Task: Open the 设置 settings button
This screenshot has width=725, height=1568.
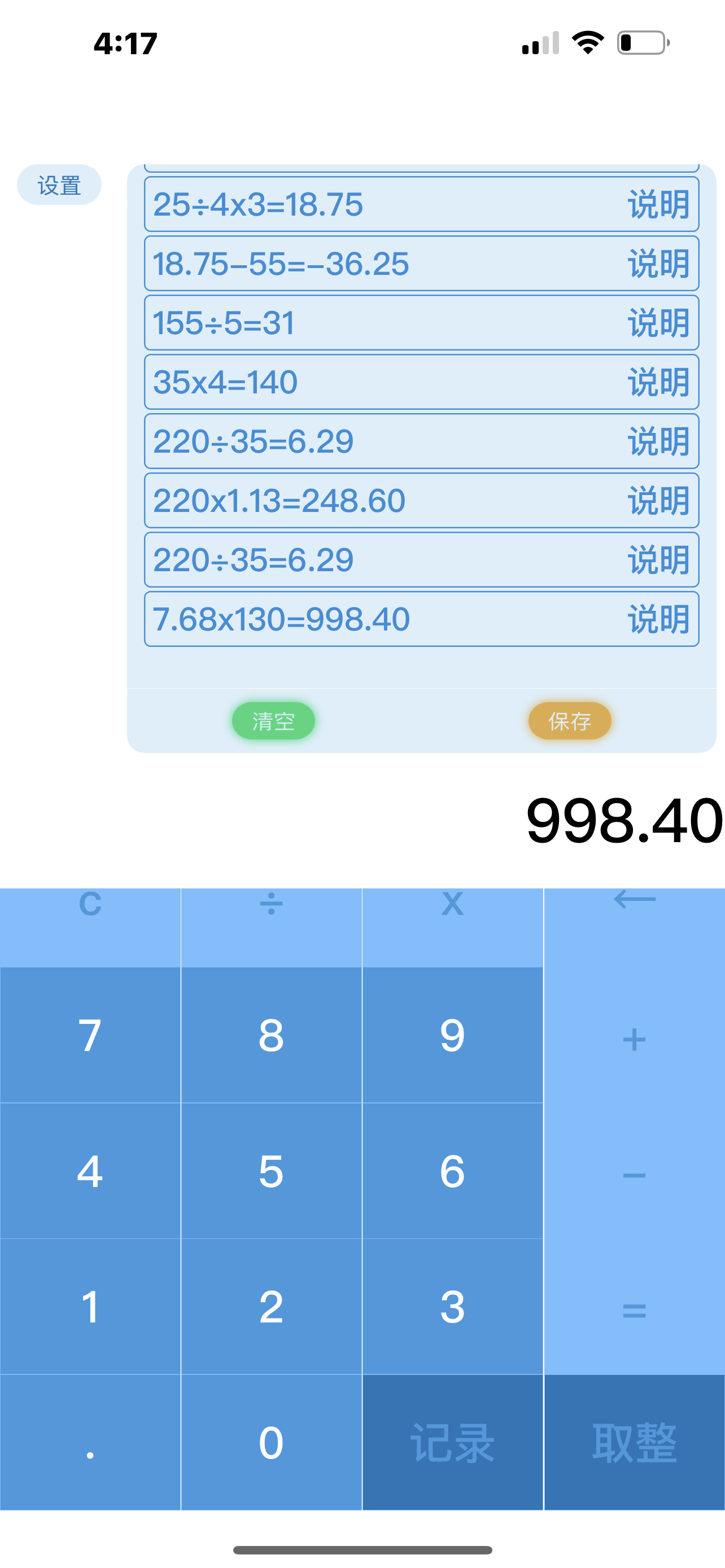Action: pyautogui.click(x=59, y=185)
